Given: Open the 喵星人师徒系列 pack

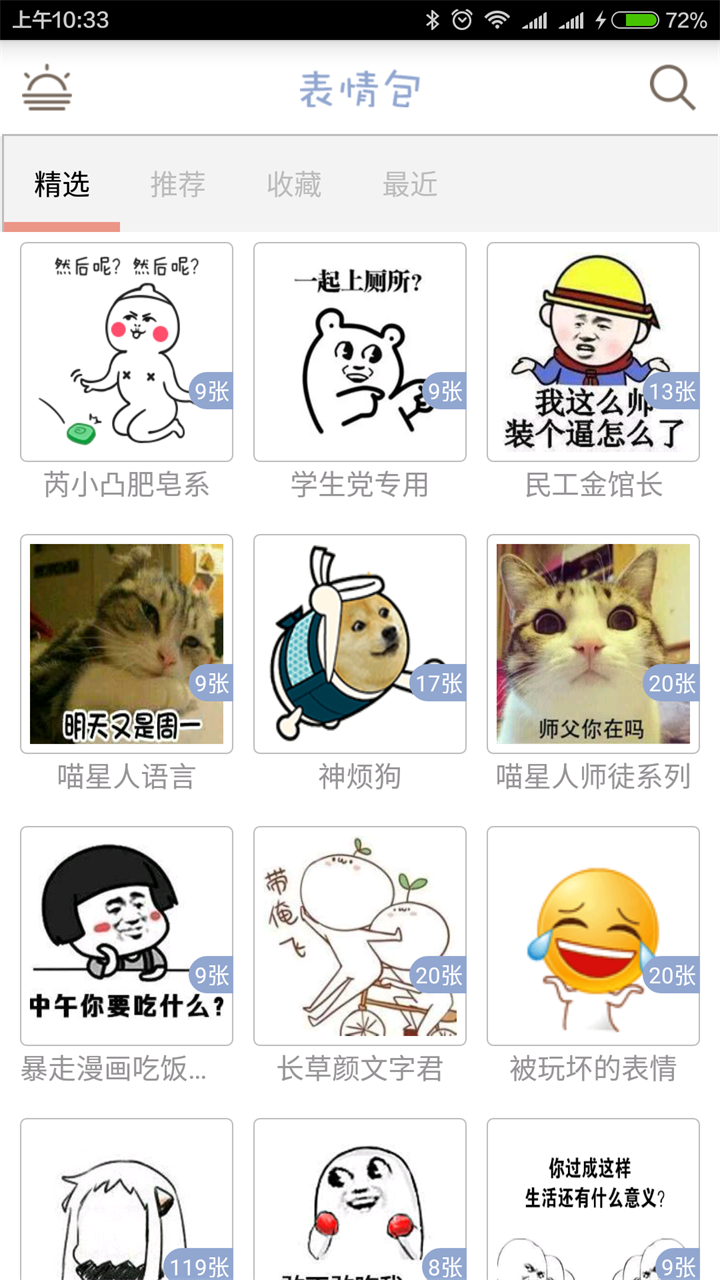Looking at the screenshot, I should [593, 644].
